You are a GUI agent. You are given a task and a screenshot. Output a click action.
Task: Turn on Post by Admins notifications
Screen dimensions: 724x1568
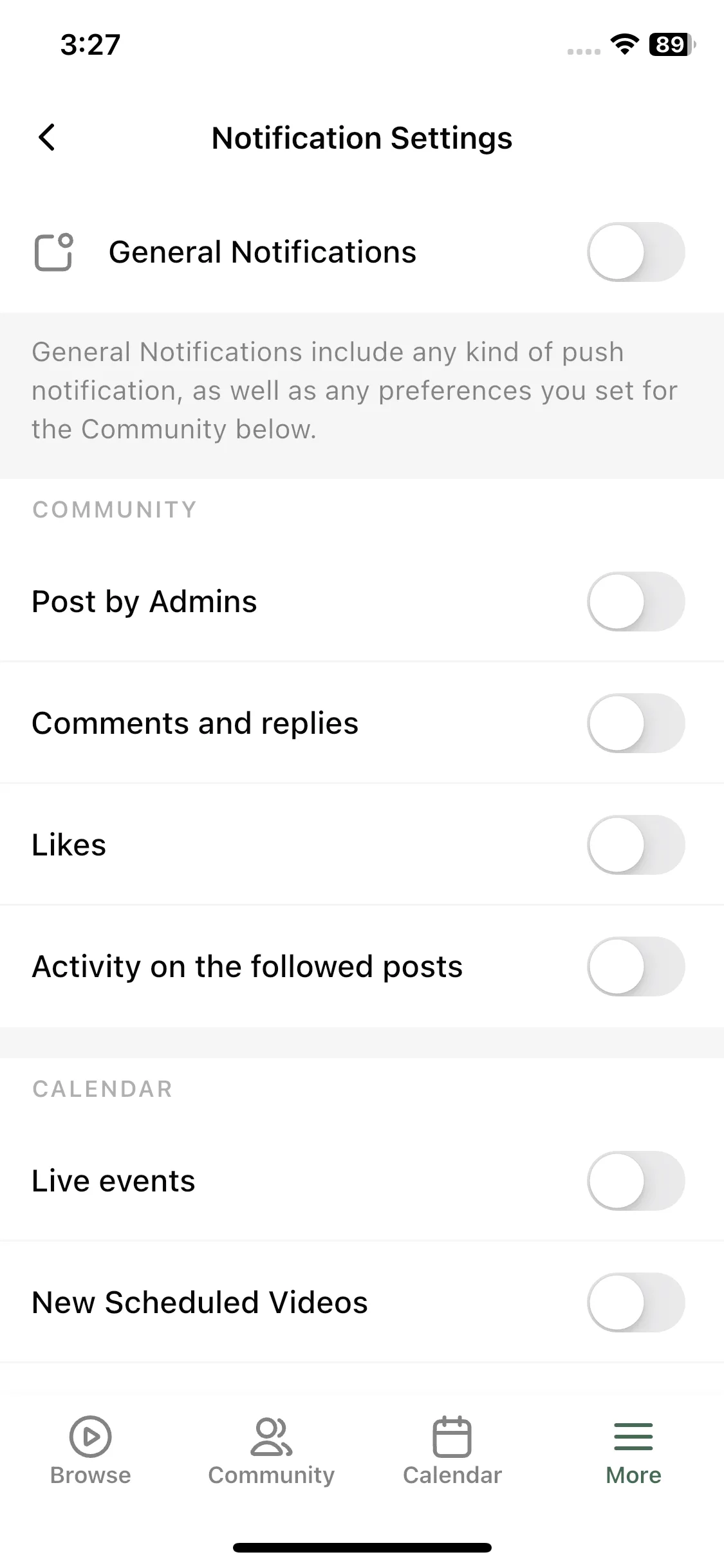click(635, 601)
